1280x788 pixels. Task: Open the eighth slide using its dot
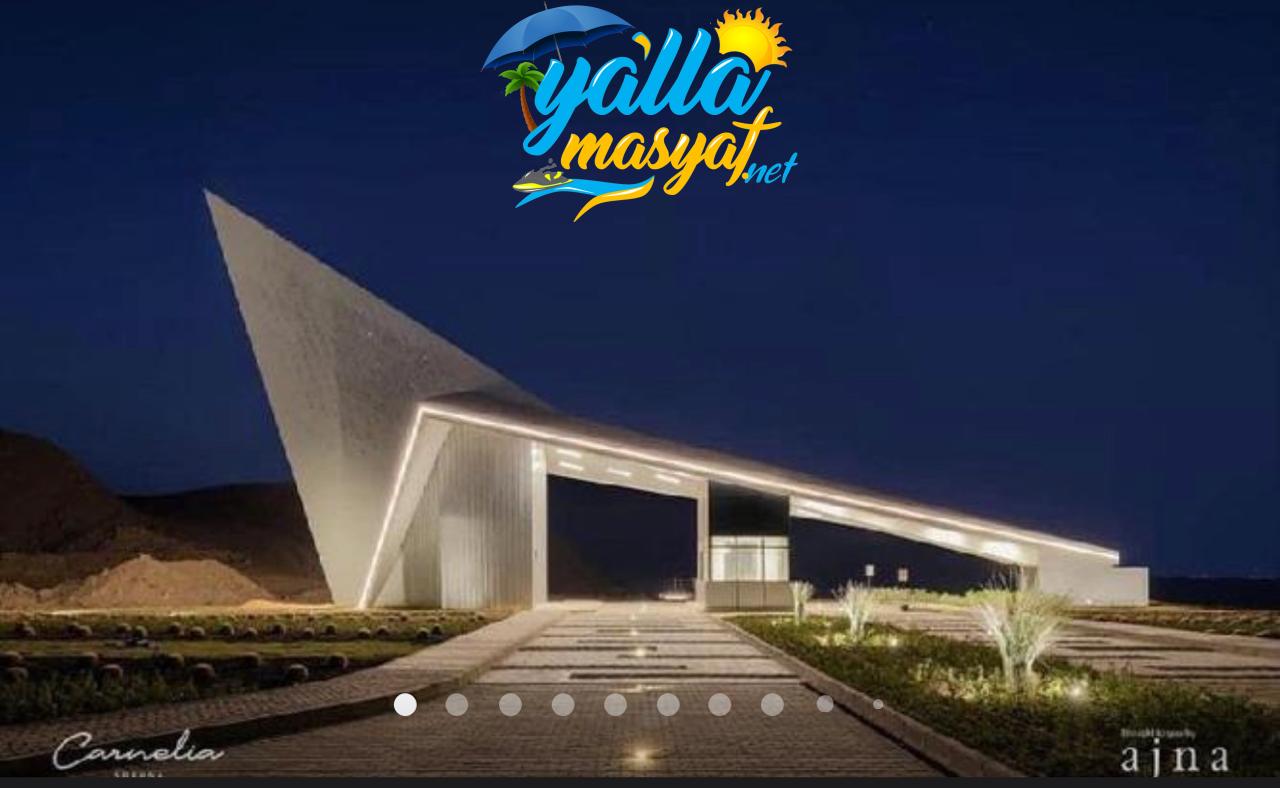(x=772, y=705)
